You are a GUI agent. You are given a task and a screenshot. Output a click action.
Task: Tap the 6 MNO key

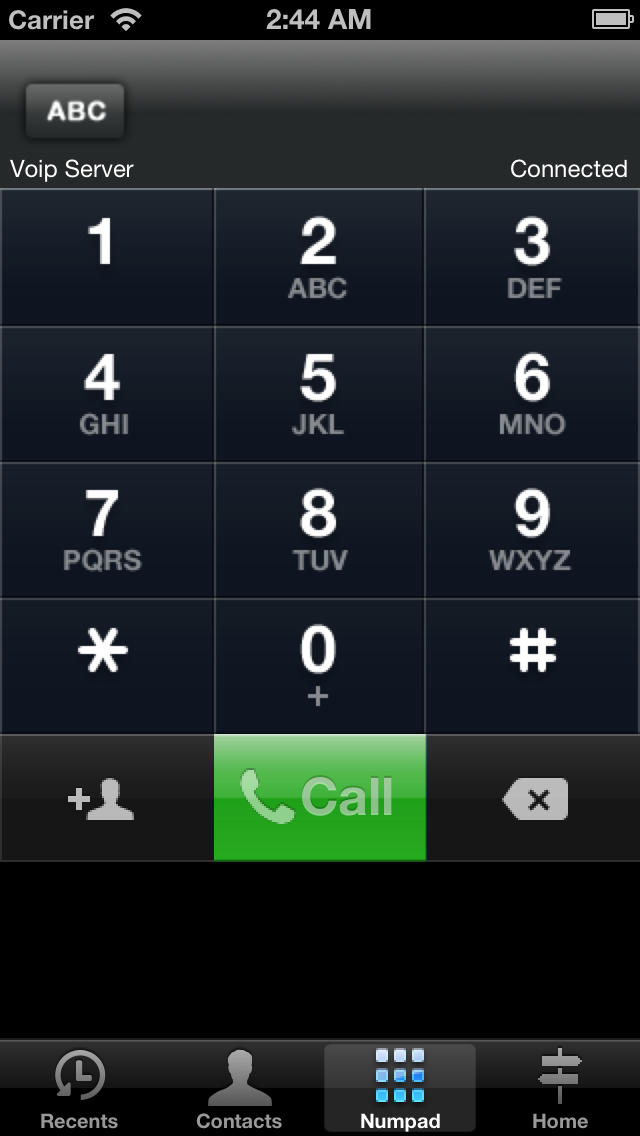click(x=533, y=394)
